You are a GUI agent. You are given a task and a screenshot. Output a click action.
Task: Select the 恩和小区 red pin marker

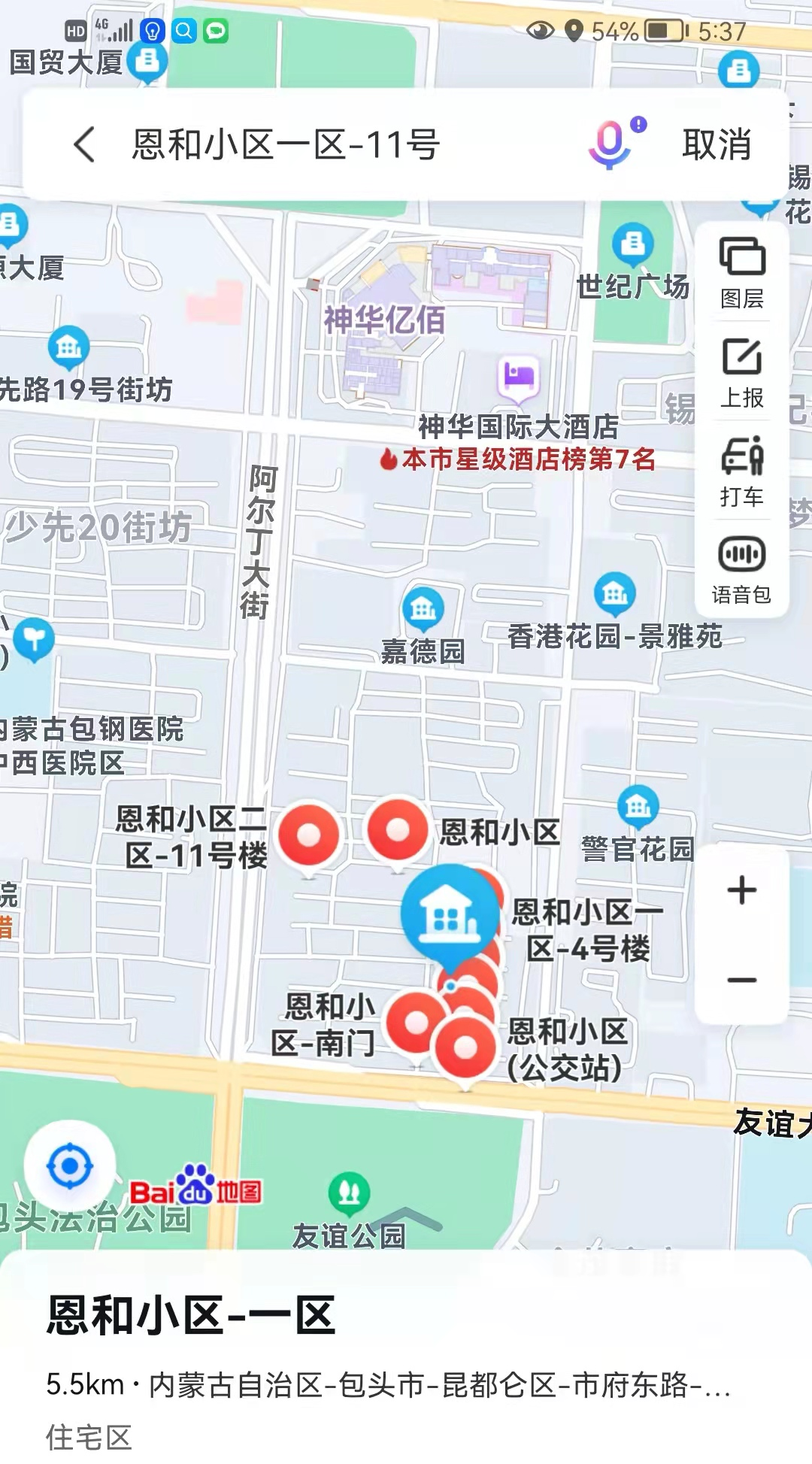coord(397,831)
